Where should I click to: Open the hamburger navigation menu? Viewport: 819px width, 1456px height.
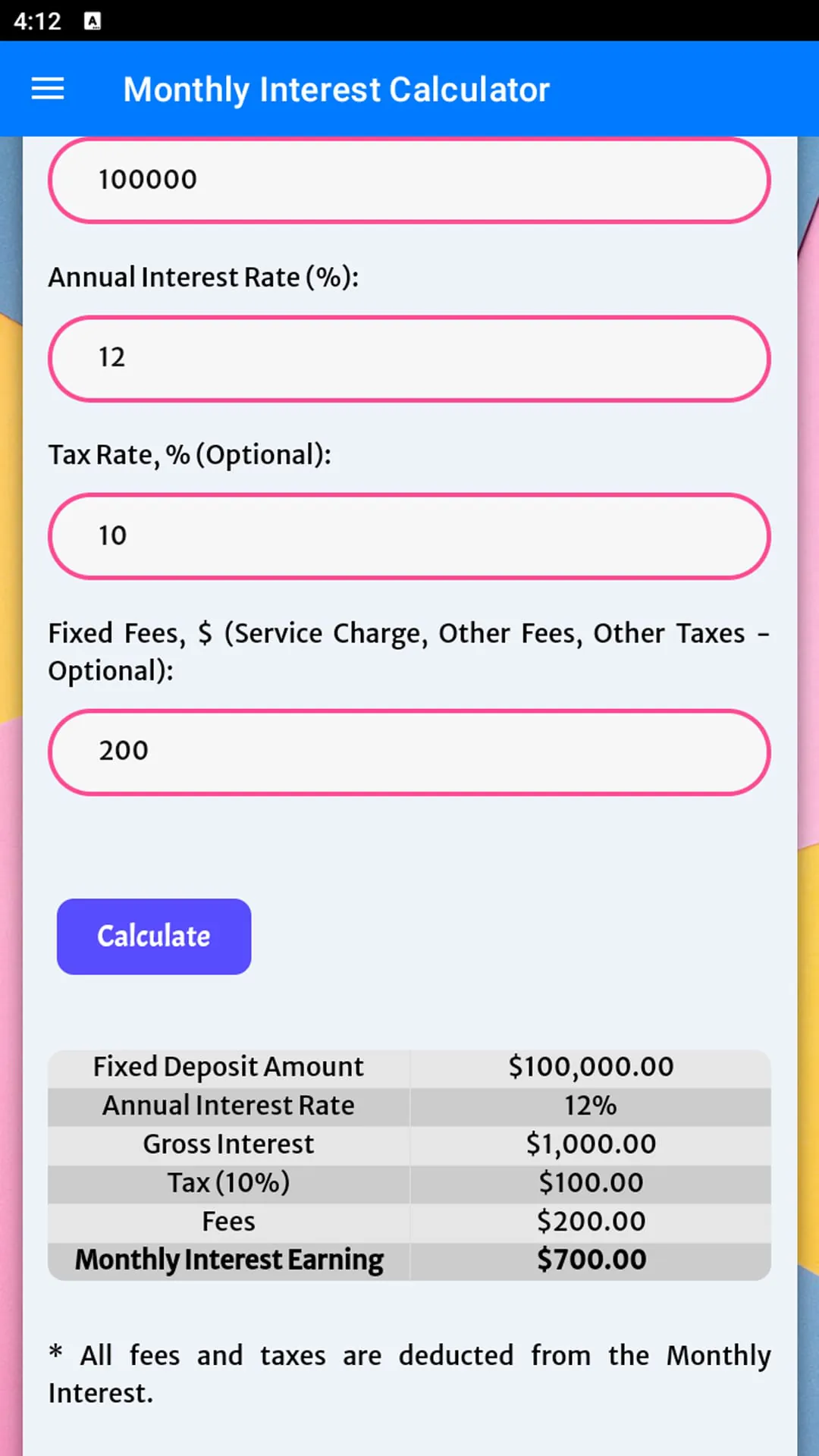pyautogui.click(x=47, y=89)
